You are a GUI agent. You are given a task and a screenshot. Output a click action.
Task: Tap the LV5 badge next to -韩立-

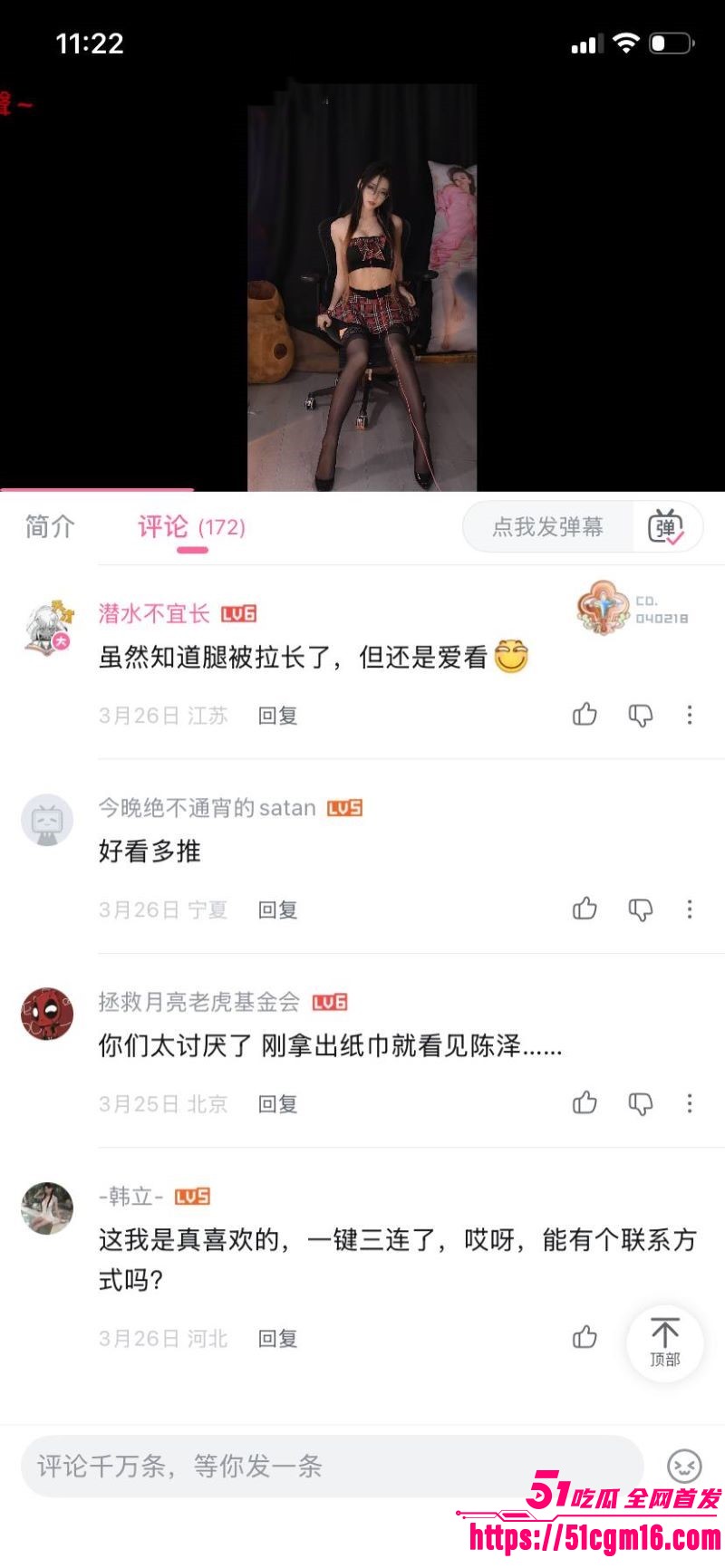point(192,1197)
